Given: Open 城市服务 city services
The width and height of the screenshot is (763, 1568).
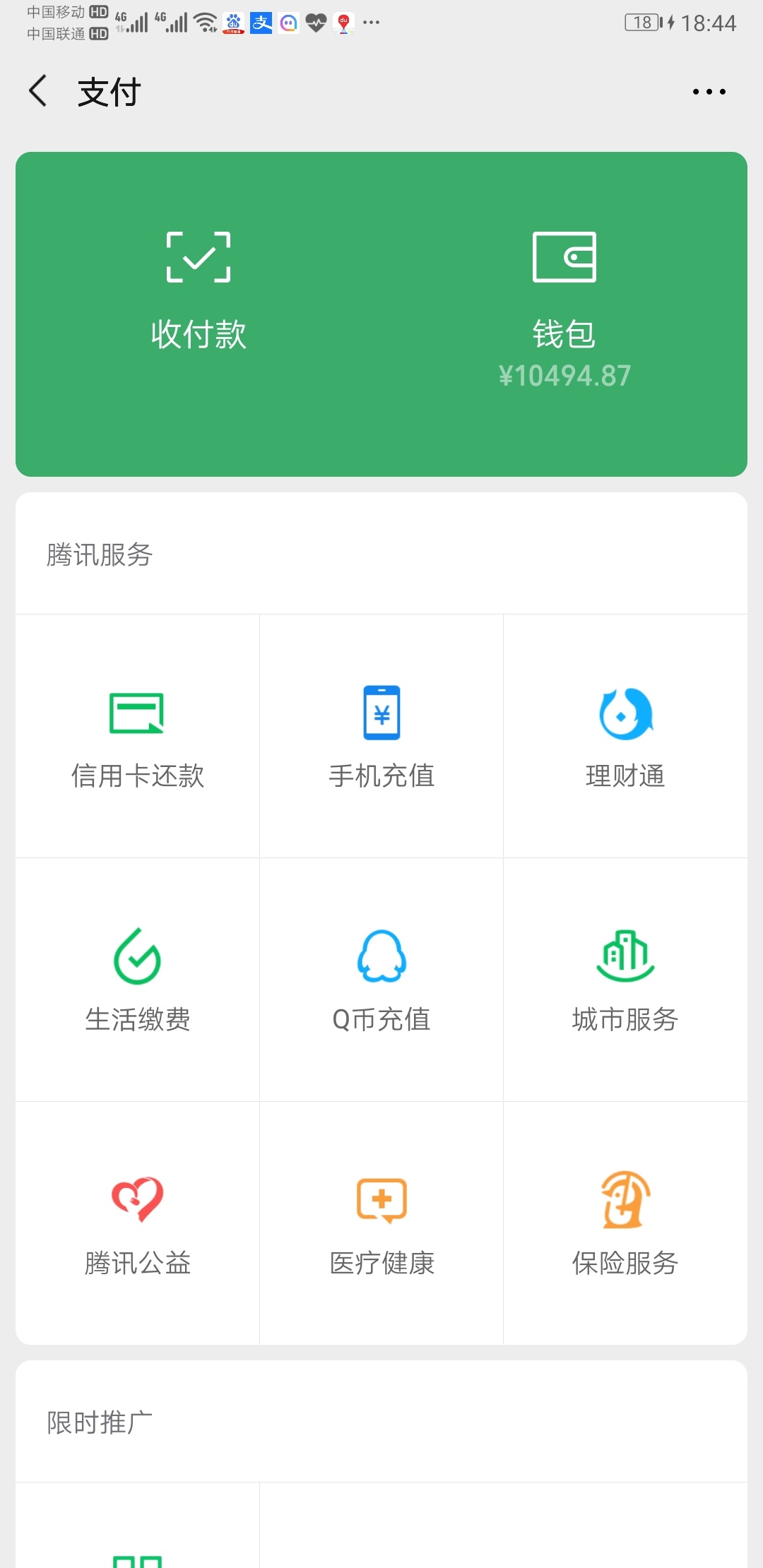Looking at the screenshot, I should [625, 980].
